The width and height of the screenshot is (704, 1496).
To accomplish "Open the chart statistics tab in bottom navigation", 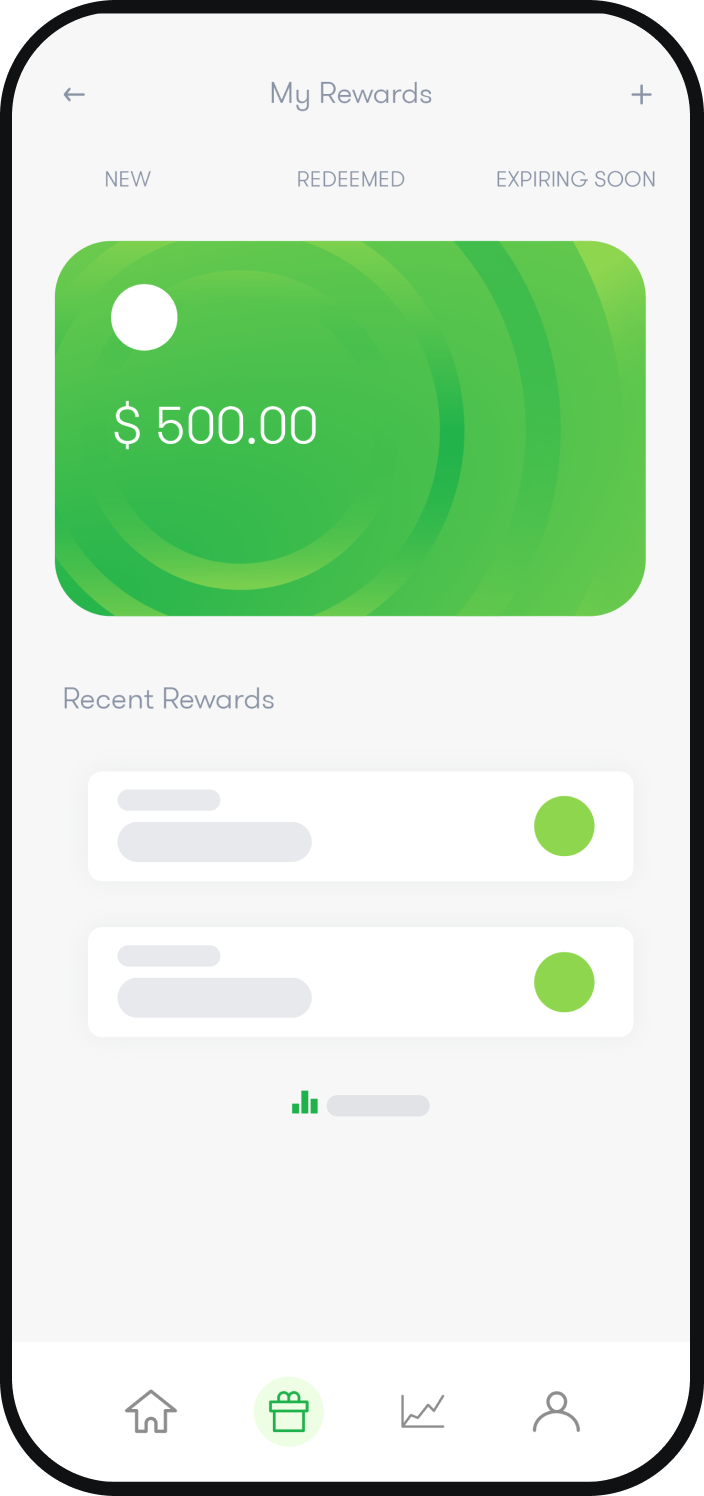I will click(x=422, y=1412).
